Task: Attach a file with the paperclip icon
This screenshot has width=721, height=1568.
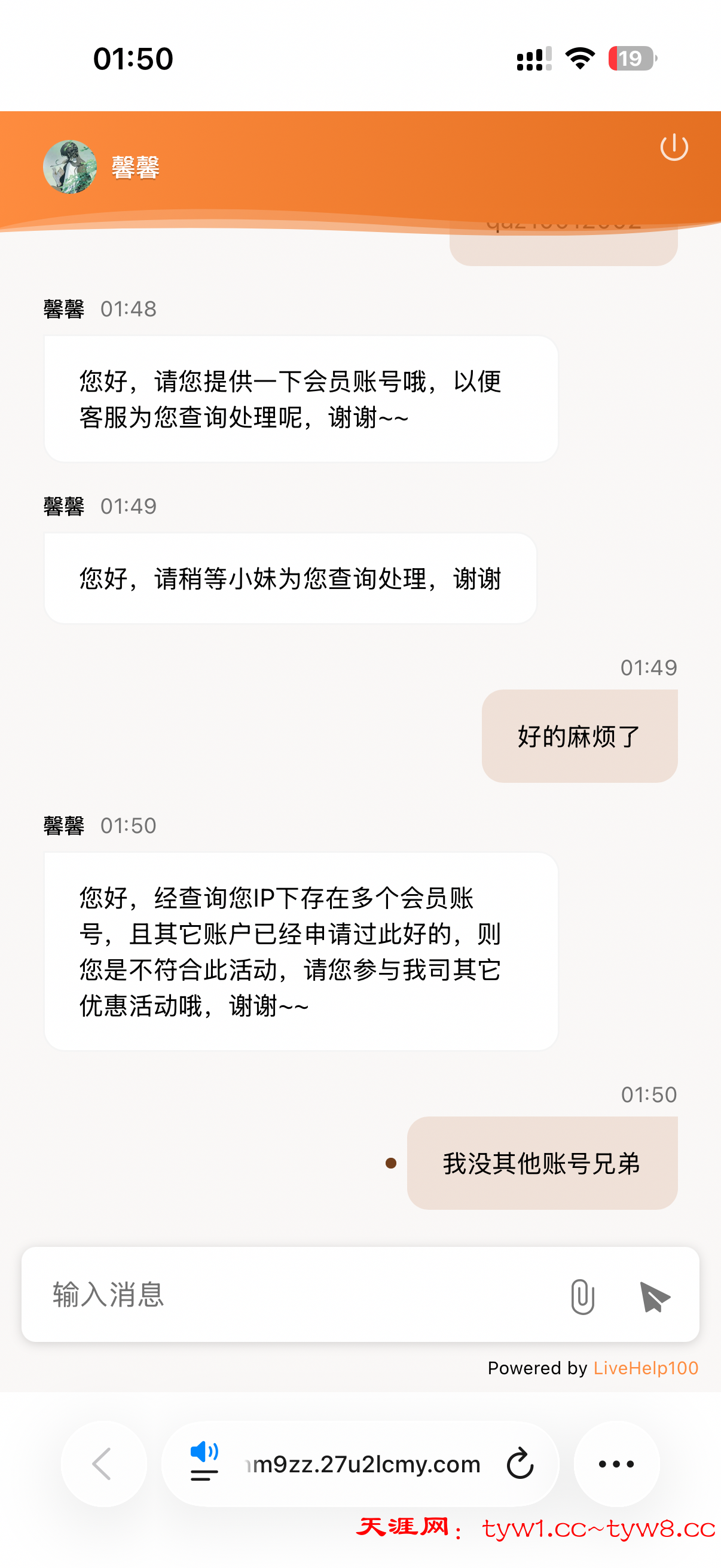Action: (x=582, y=1297)
